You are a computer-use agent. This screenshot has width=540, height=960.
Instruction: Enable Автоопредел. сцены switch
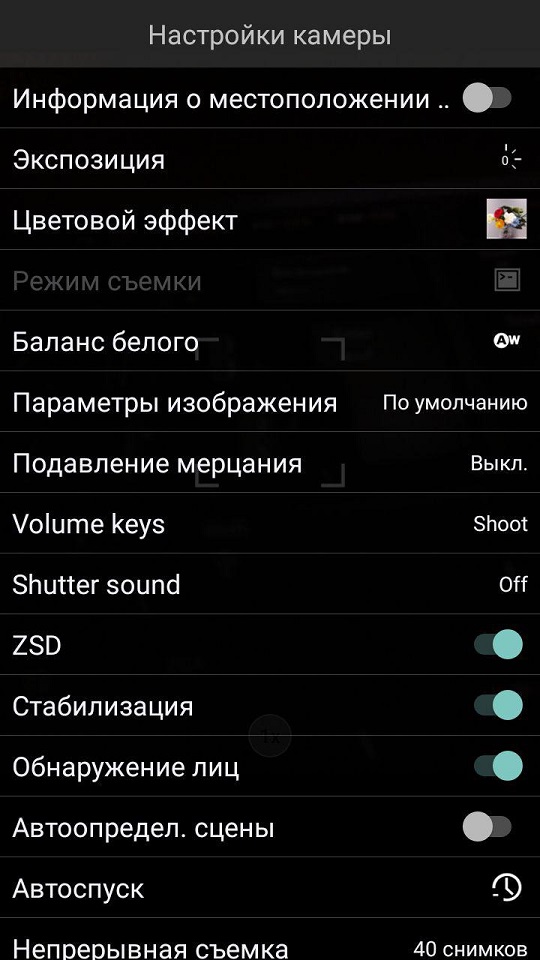click(x=487, y=827)
